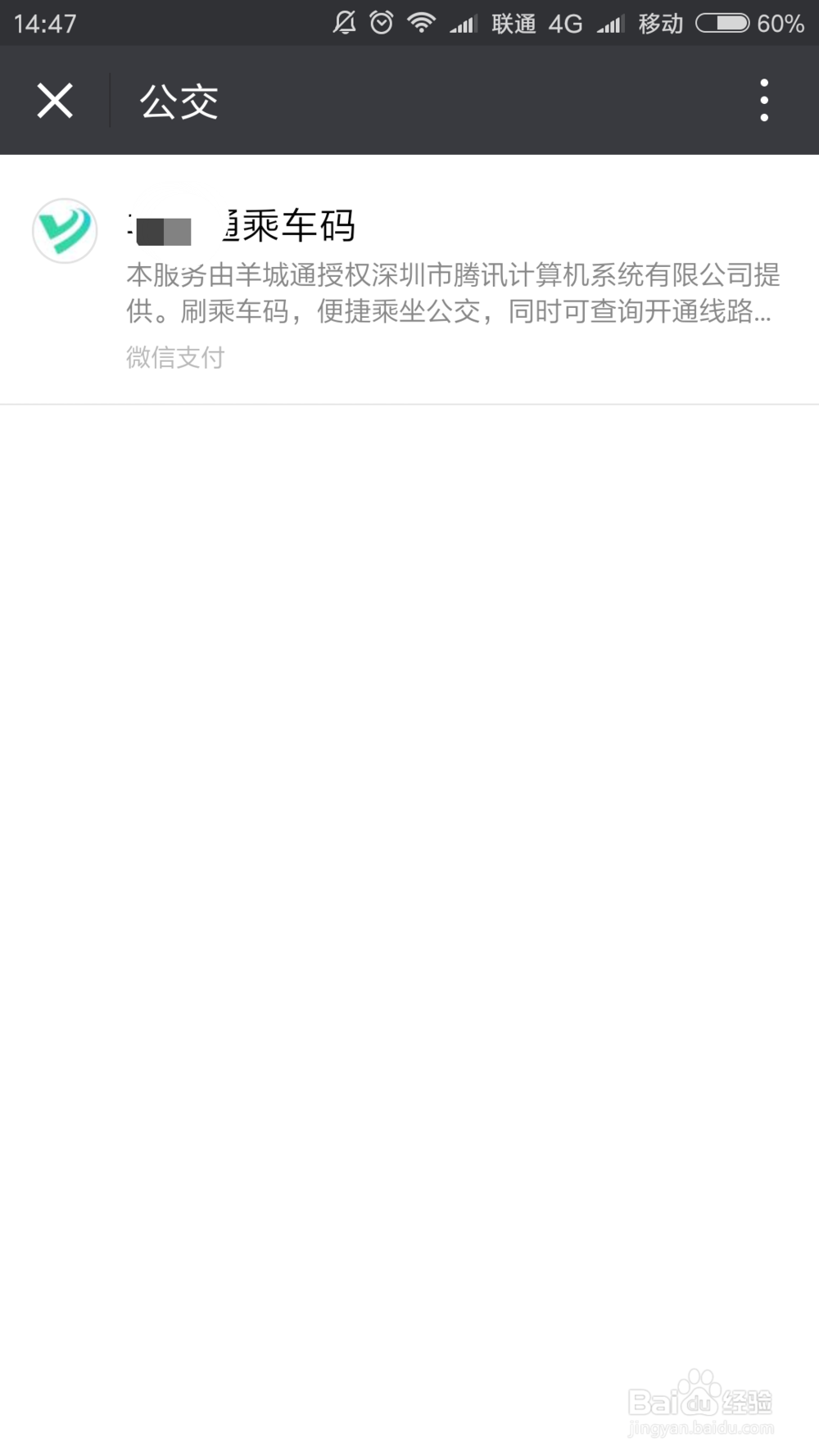Viewport: 819px width, 1456px height.
Task: Open the three-dot more options menu
Action: [x=764, y=99]
